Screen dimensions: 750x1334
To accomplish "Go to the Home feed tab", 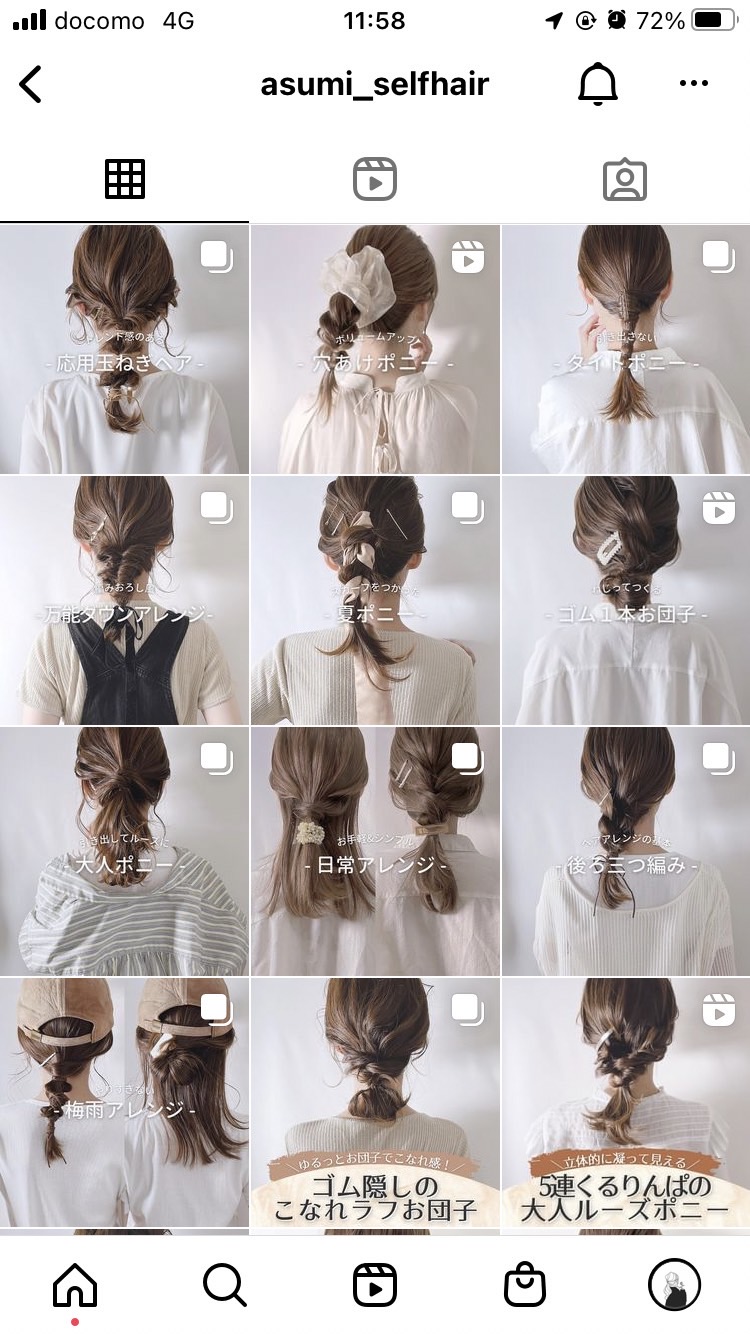I will [75, 1285].
